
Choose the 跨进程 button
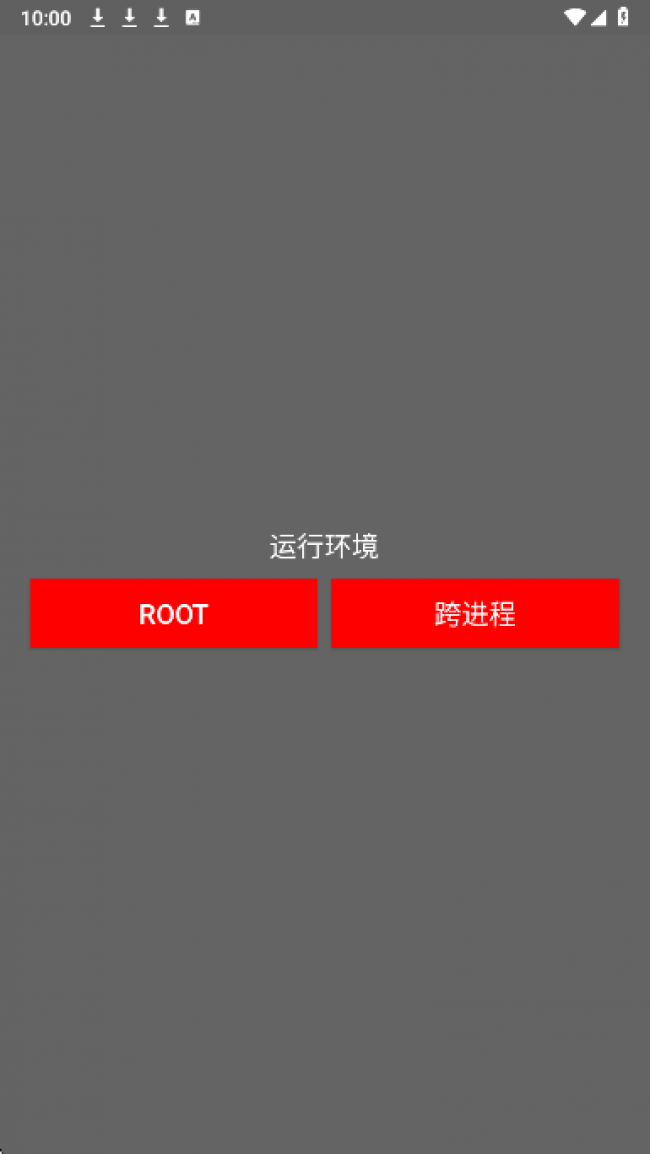[x=475, y=613]
